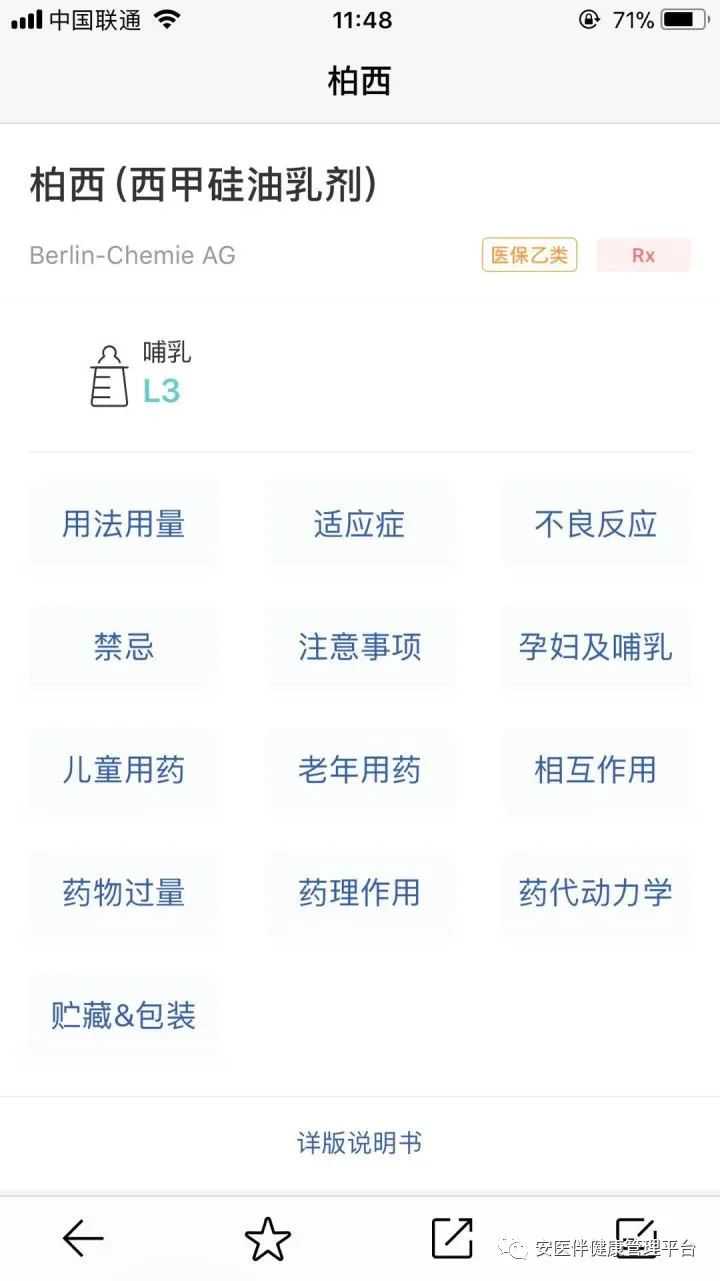View 孕妇及哺乳 information
Viewport: 720px width, 1281px height.
pyautogui.click(x=595, y=647)
